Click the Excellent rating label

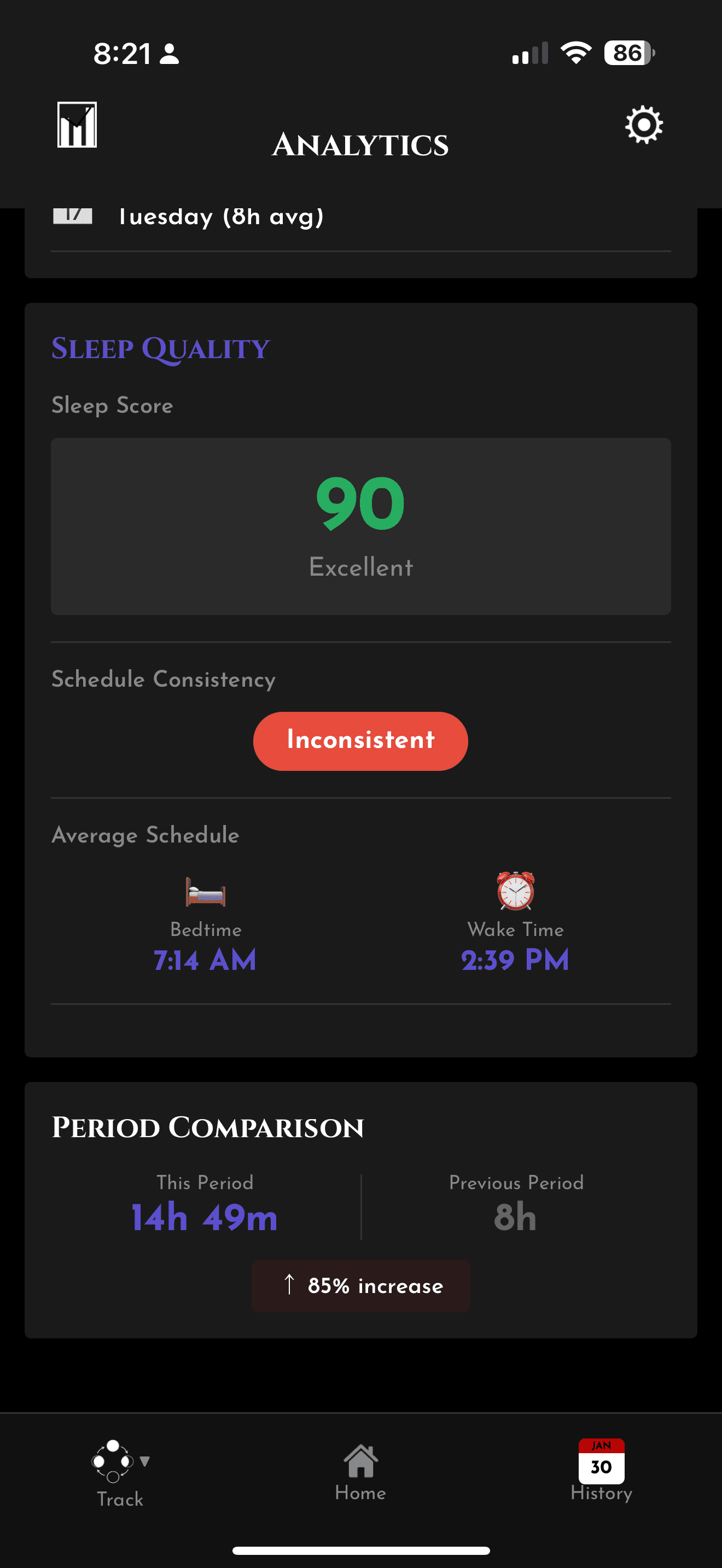pyautogui.click(x=361, y=567)
